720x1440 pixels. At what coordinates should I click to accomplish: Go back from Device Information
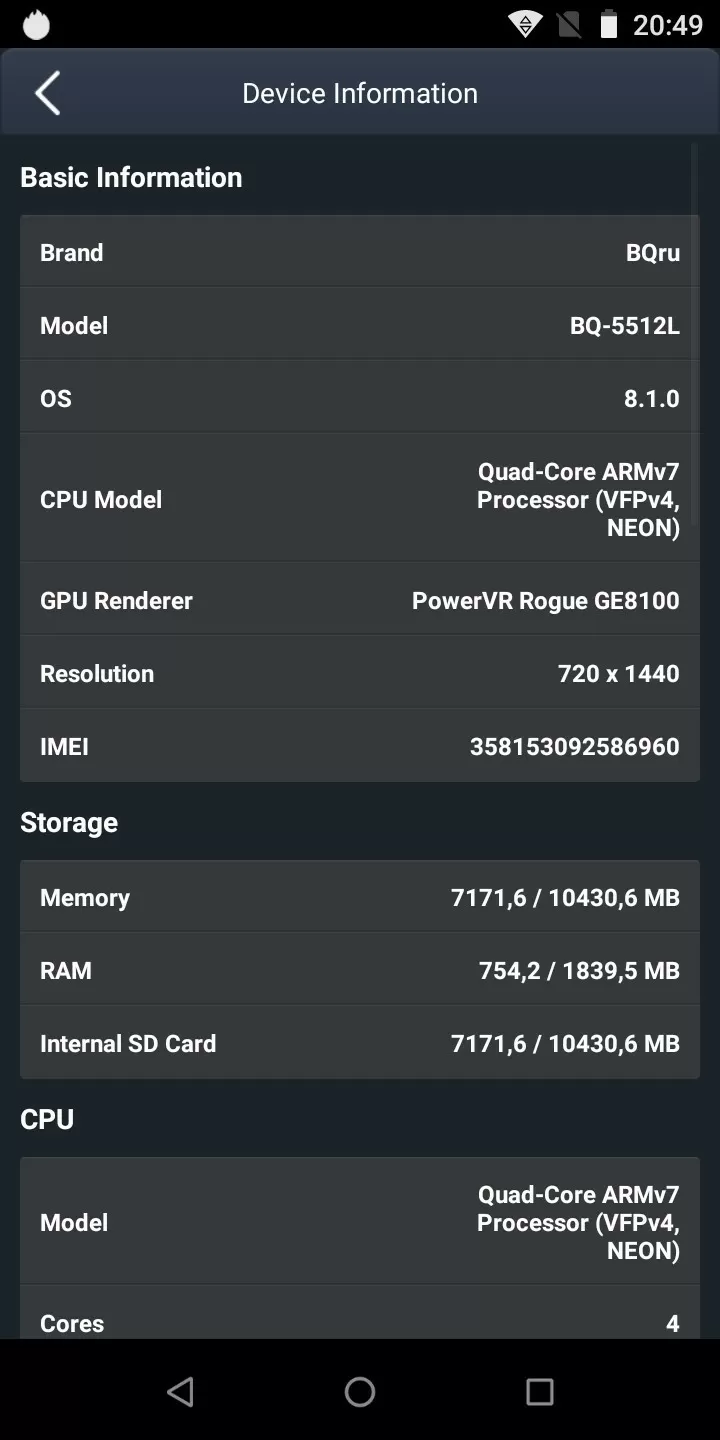click(47, 93)
